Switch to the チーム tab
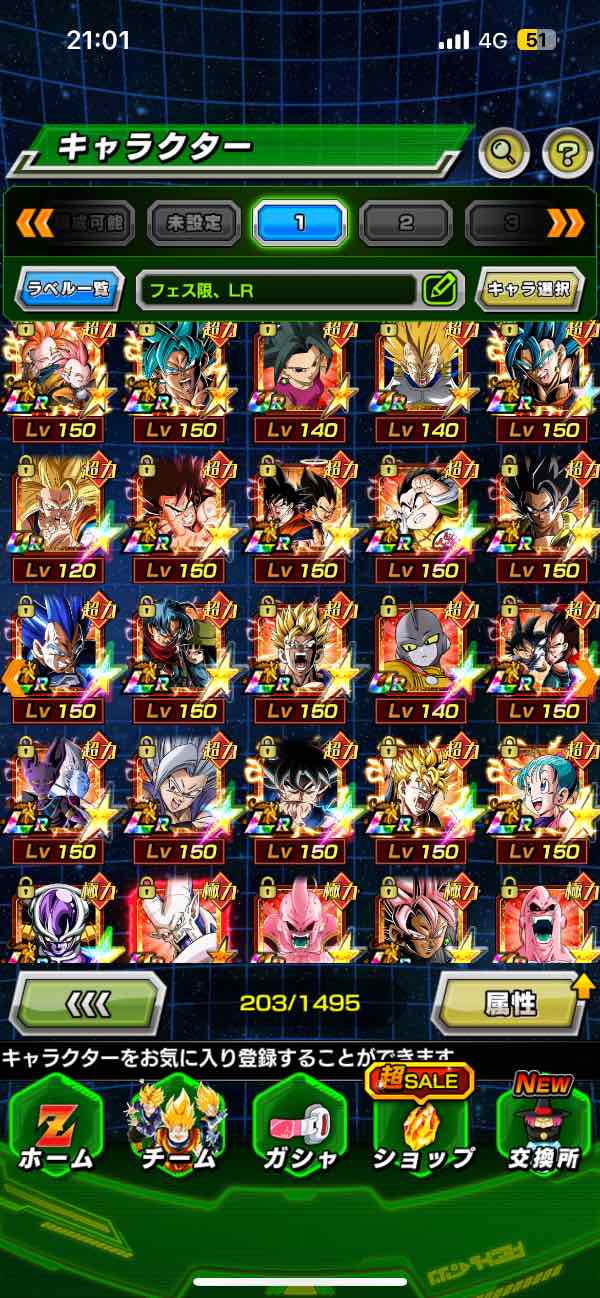This screenshot has width=600, height=1298. (x=178, y=1125)
